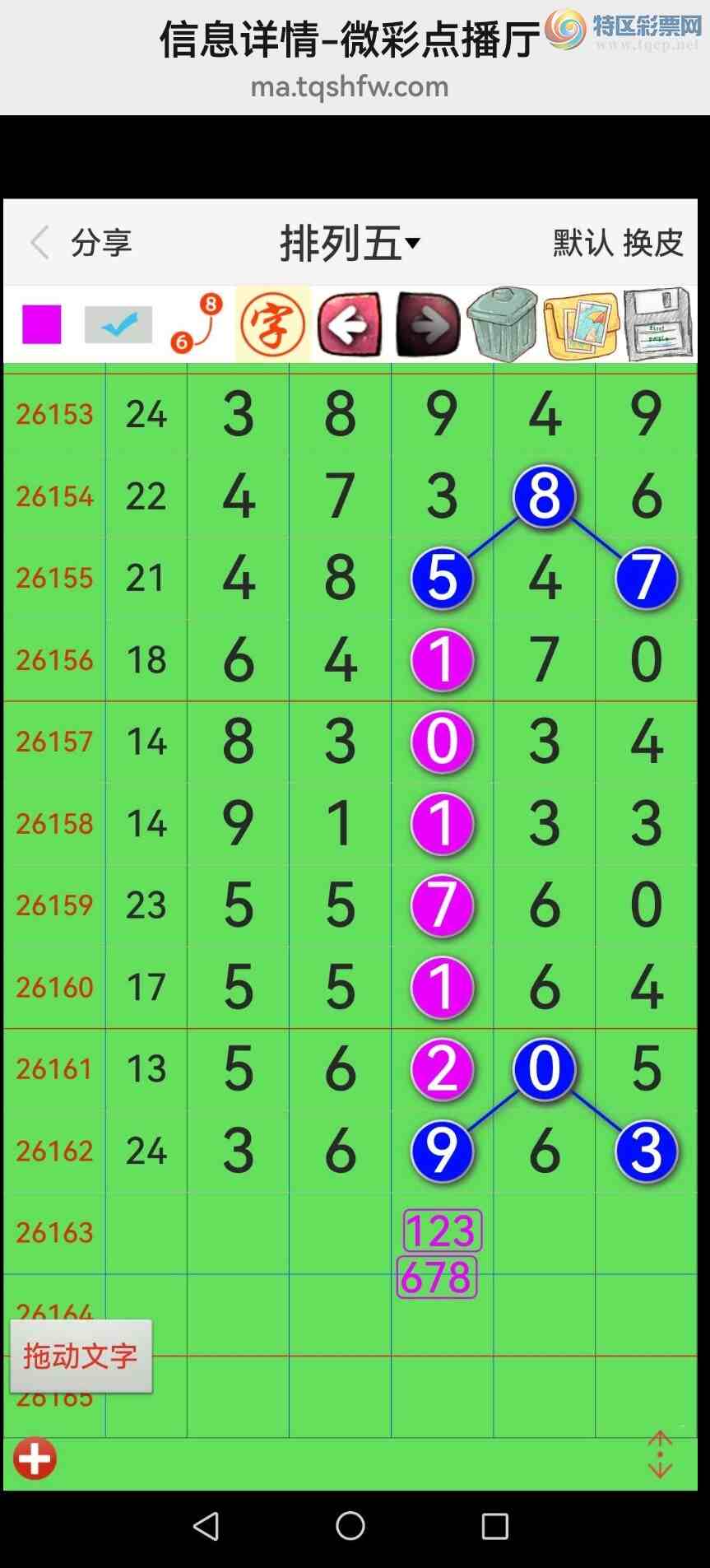
Task: Tap the 123 text box in row 26163
Action: pos(443,1231)
